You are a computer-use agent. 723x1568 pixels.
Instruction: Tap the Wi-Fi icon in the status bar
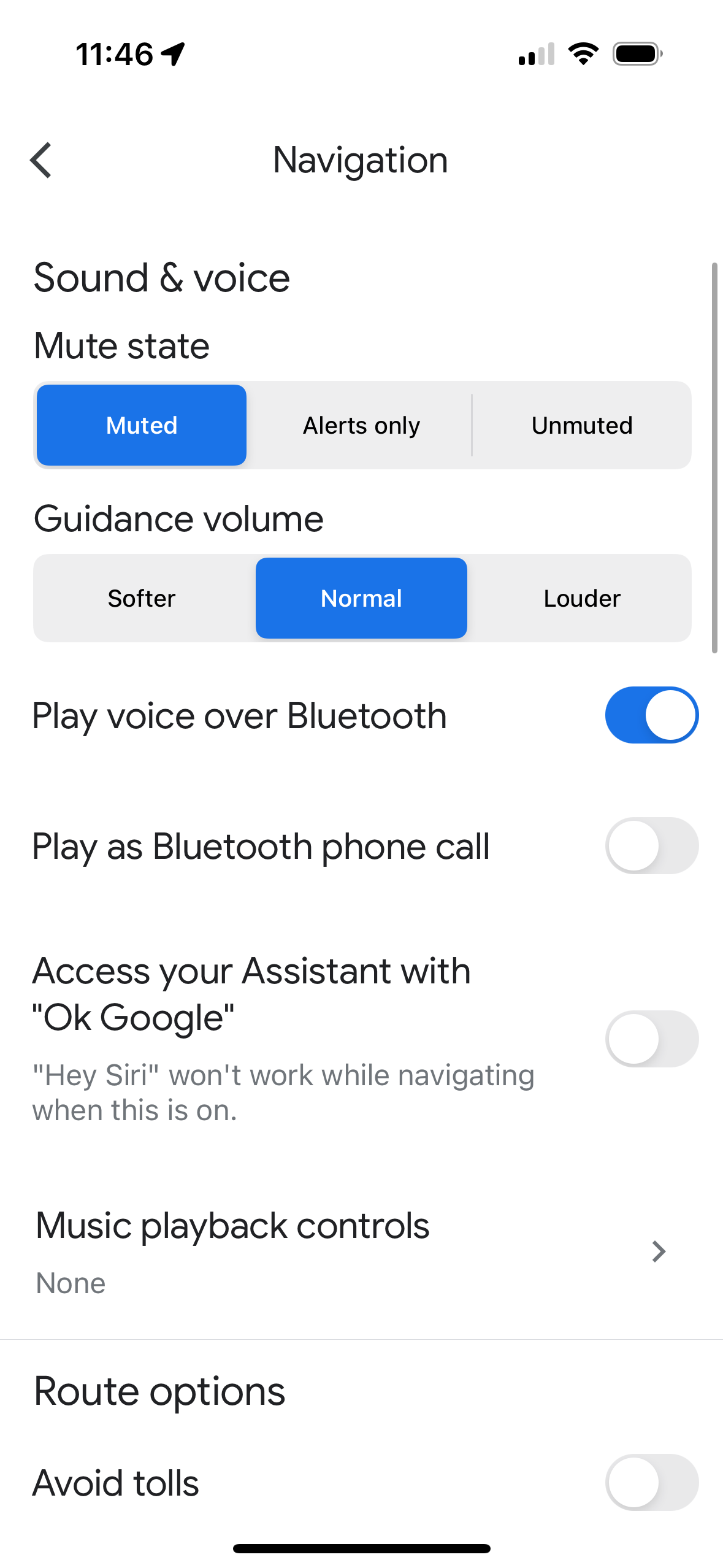(x=583, y=53)
